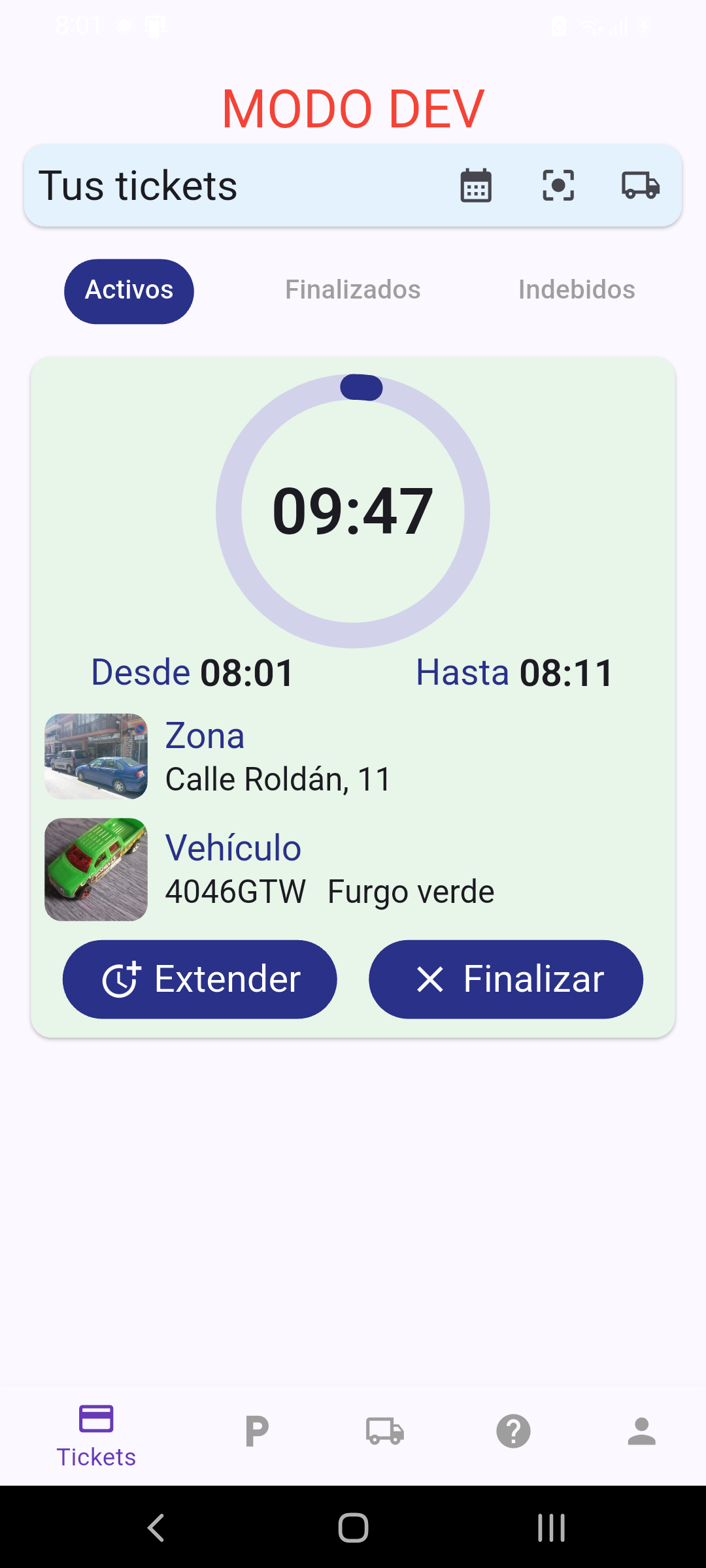View the Calle Roldán zone photo
The width and height of the screenshot is (706, 1568).
click(x=96, y=757)
